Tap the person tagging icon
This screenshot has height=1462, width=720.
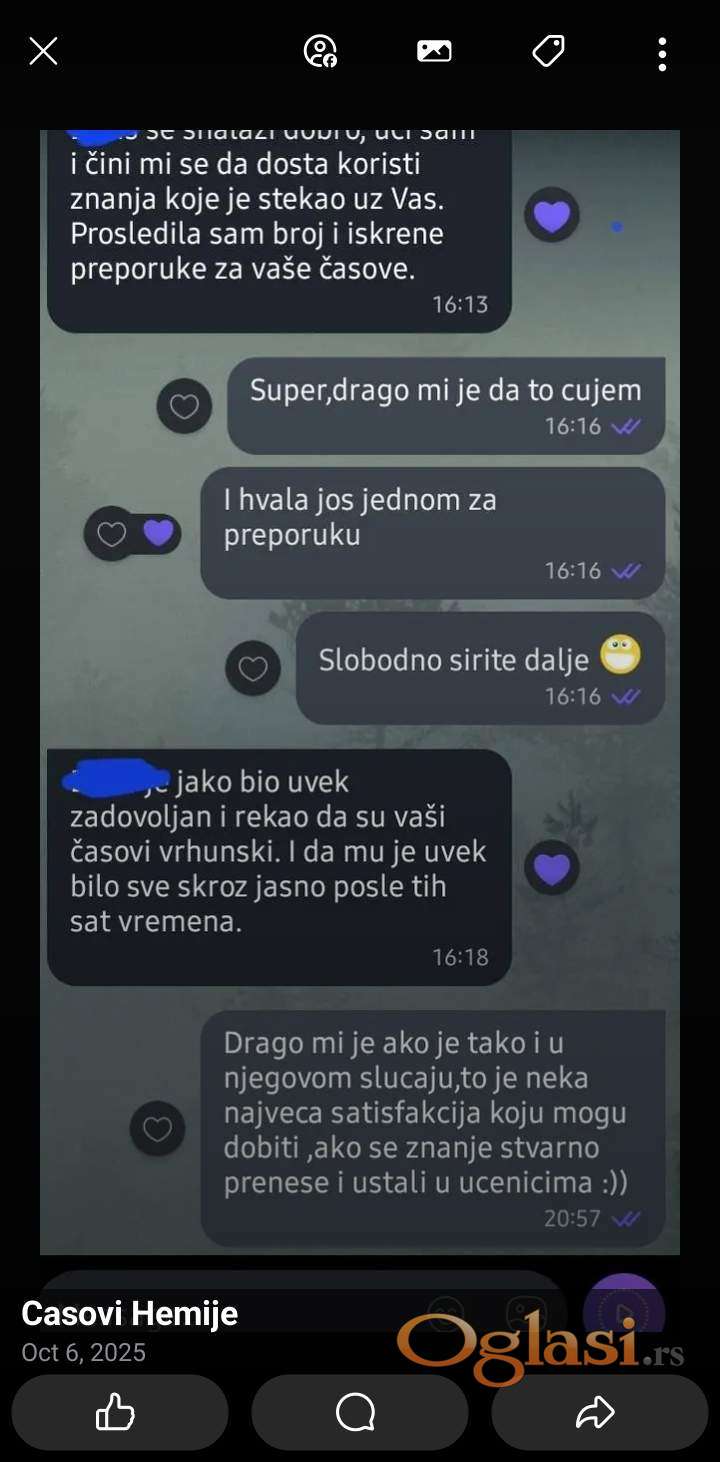(x=320, y=51)
